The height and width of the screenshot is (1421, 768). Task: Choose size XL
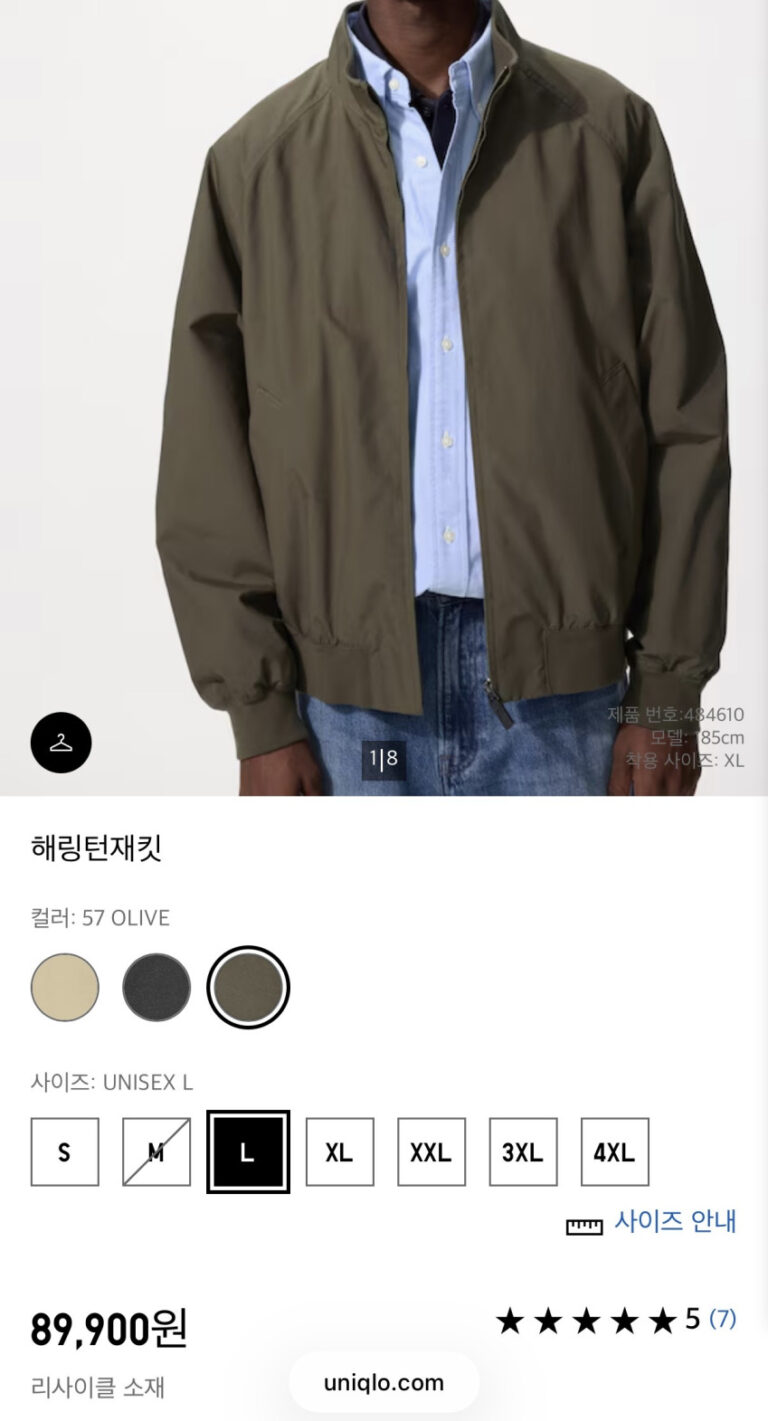340,1152
